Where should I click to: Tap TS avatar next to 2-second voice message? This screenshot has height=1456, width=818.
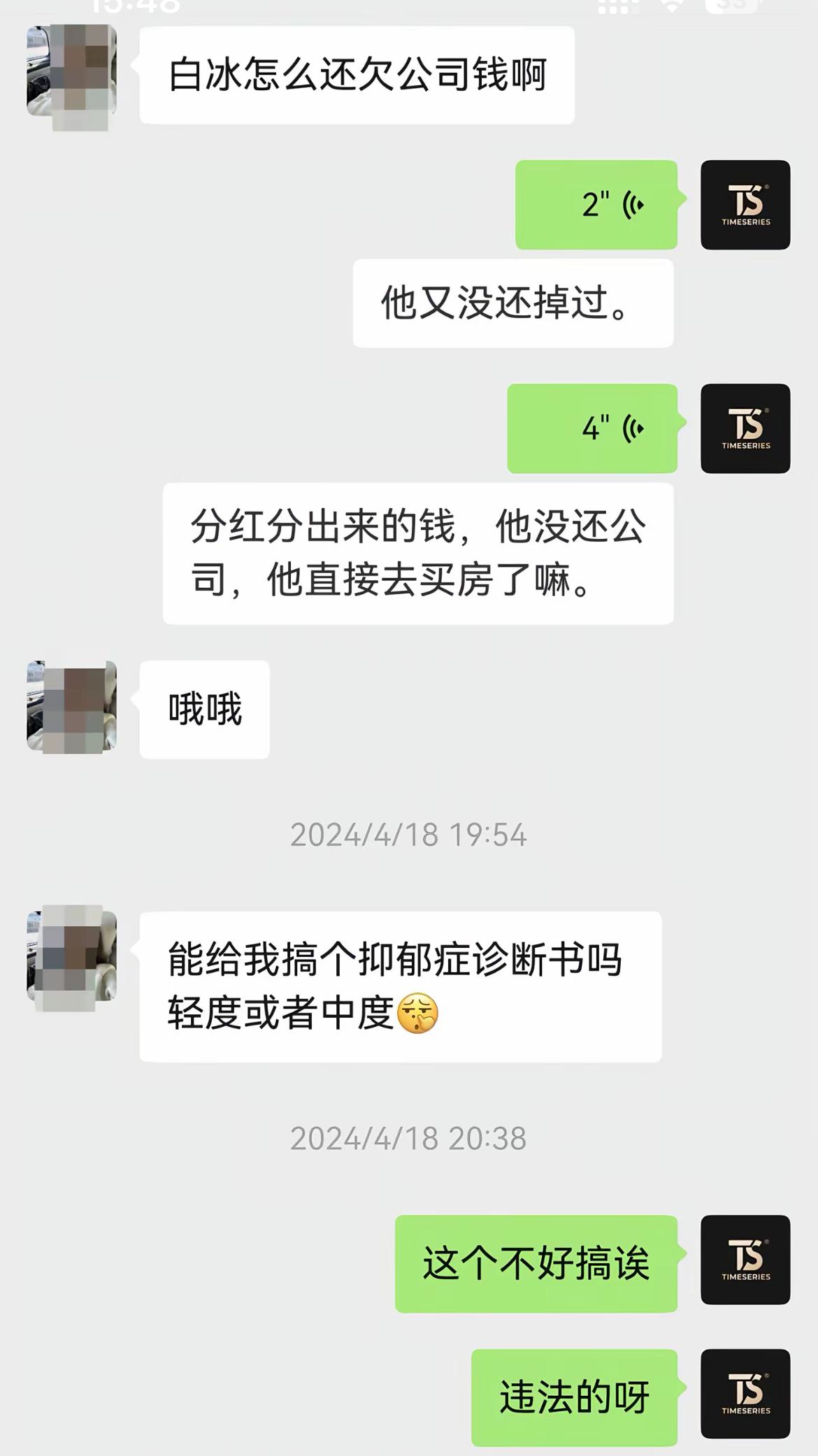745,205
